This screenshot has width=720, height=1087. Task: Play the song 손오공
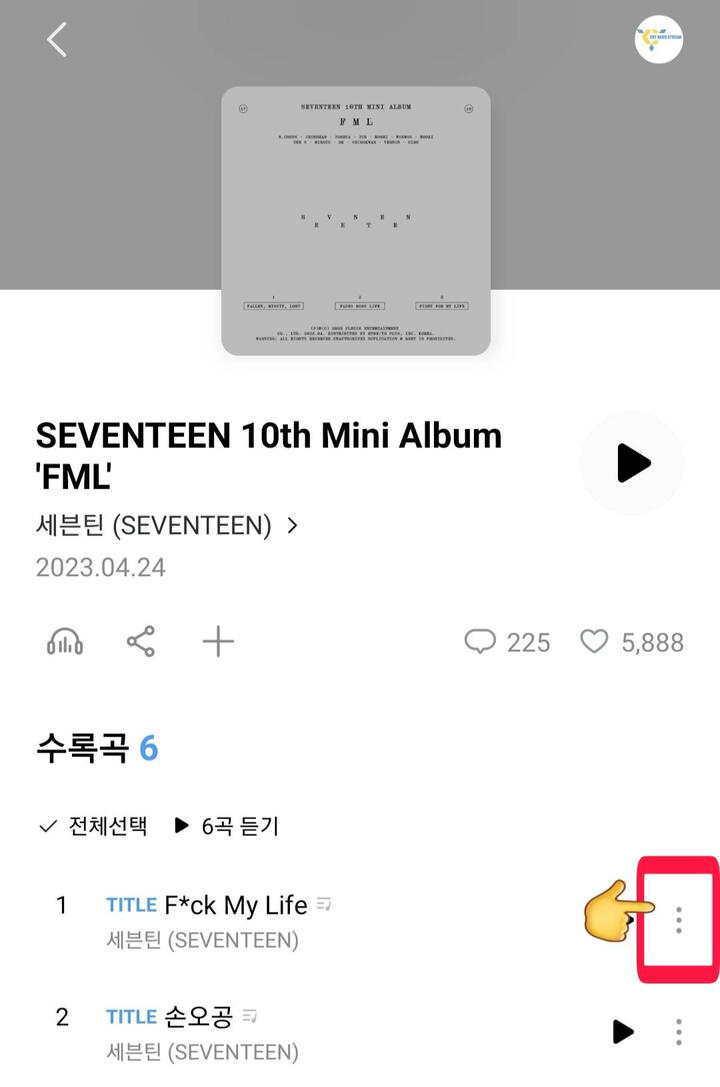(623, 1031)
